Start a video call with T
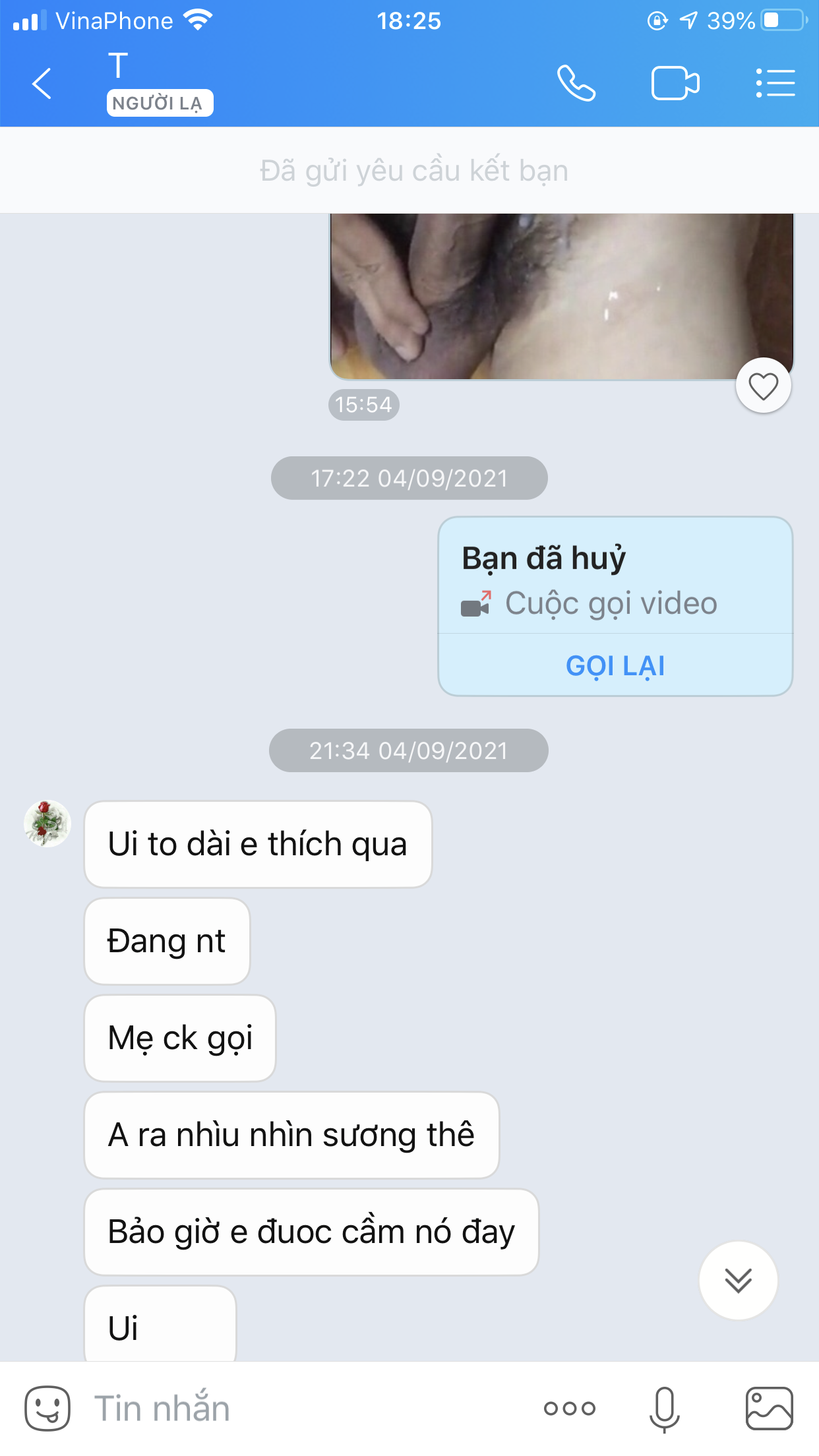The width and height of the screenshot is (819, 1456). coord(675,84)
